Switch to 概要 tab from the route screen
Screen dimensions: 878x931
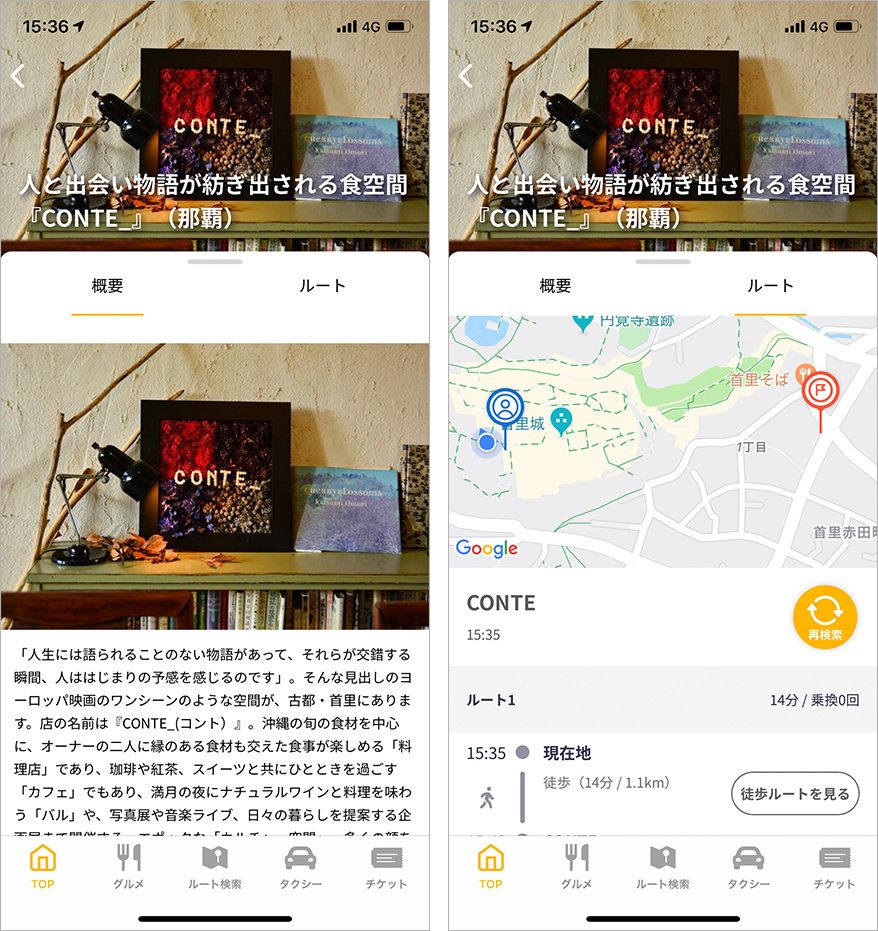point(555,286)
